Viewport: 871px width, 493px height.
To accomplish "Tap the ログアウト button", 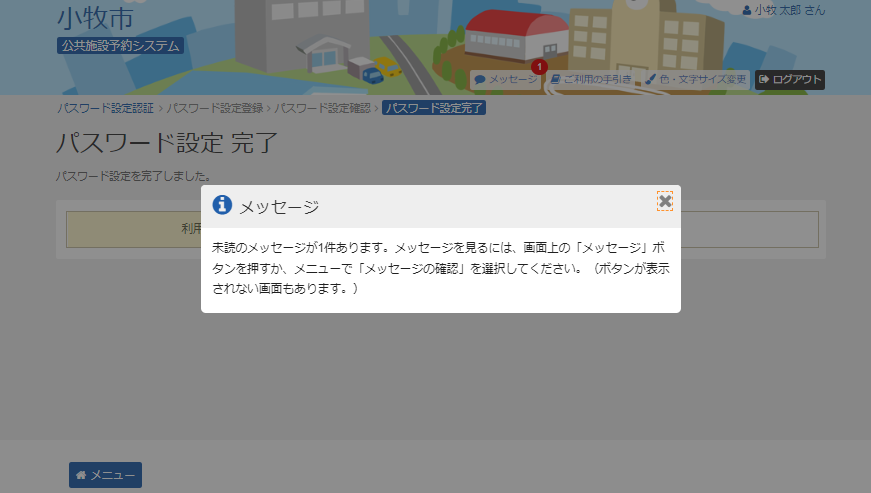I will (789, 79).
